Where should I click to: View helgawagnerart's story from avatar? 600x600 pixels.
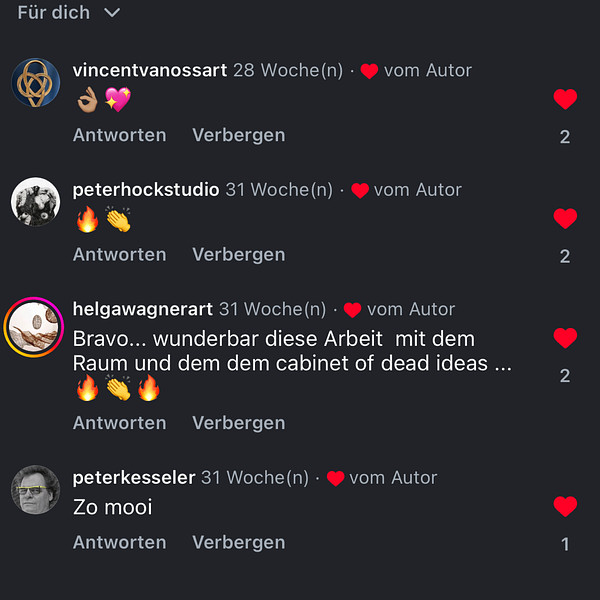coord(35,327)
